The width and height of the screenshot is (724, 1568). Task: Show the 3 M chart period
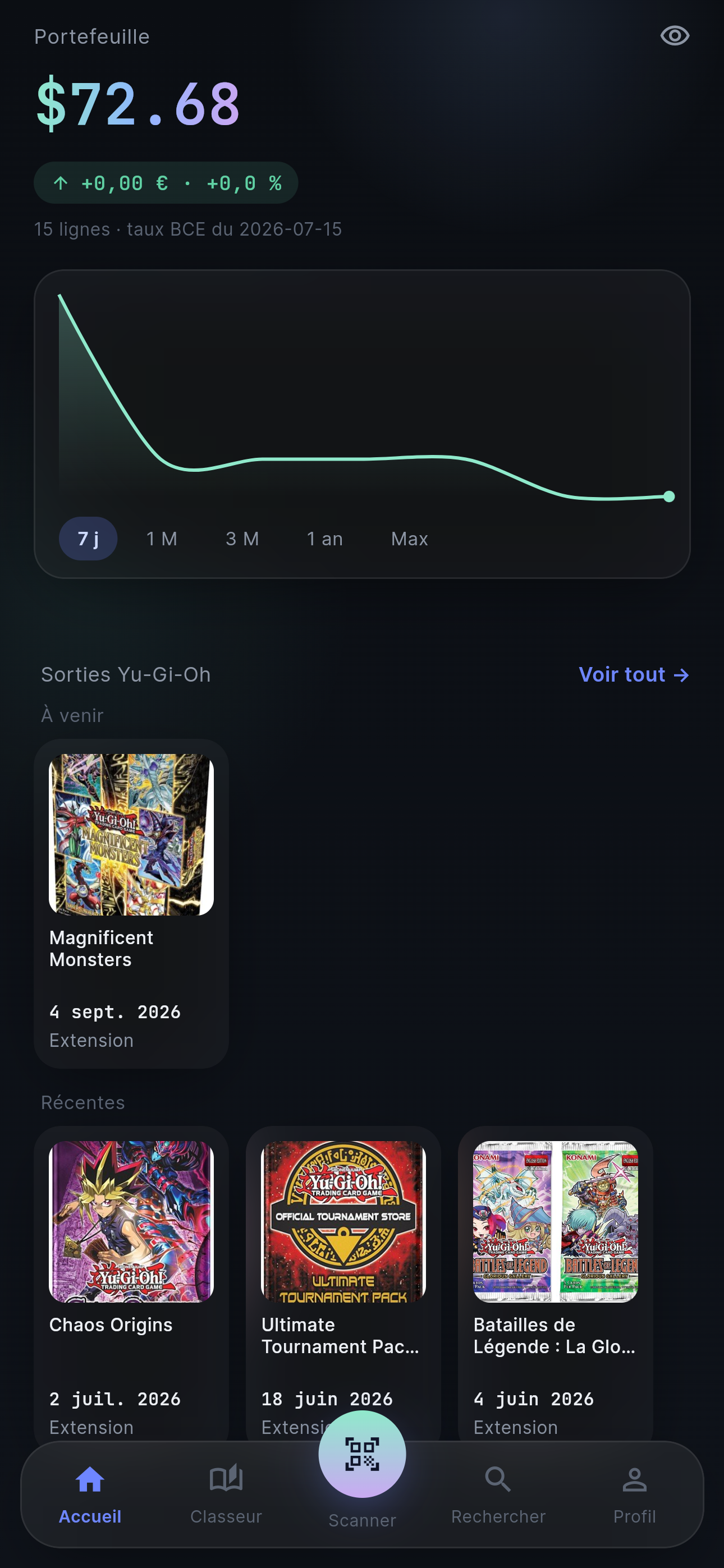(242, 539)
